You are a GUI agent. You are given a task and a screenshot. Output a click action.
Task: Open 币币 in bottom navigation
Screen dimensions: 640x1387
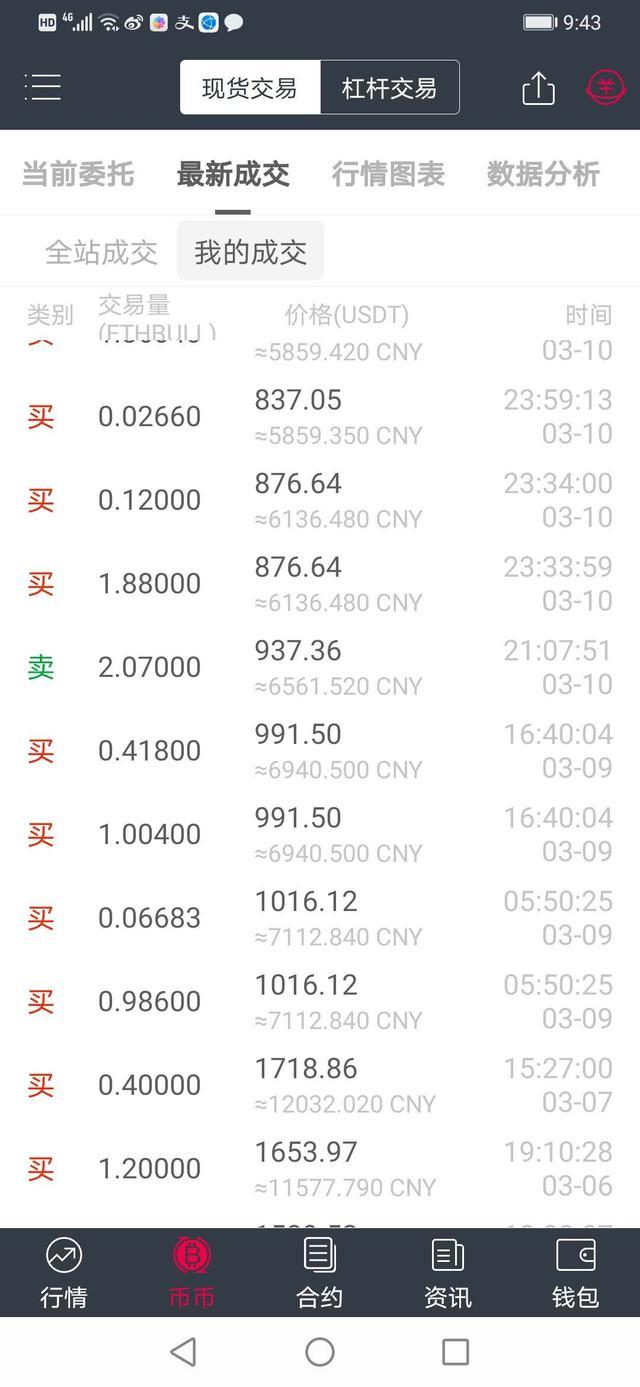point(192,1273)
